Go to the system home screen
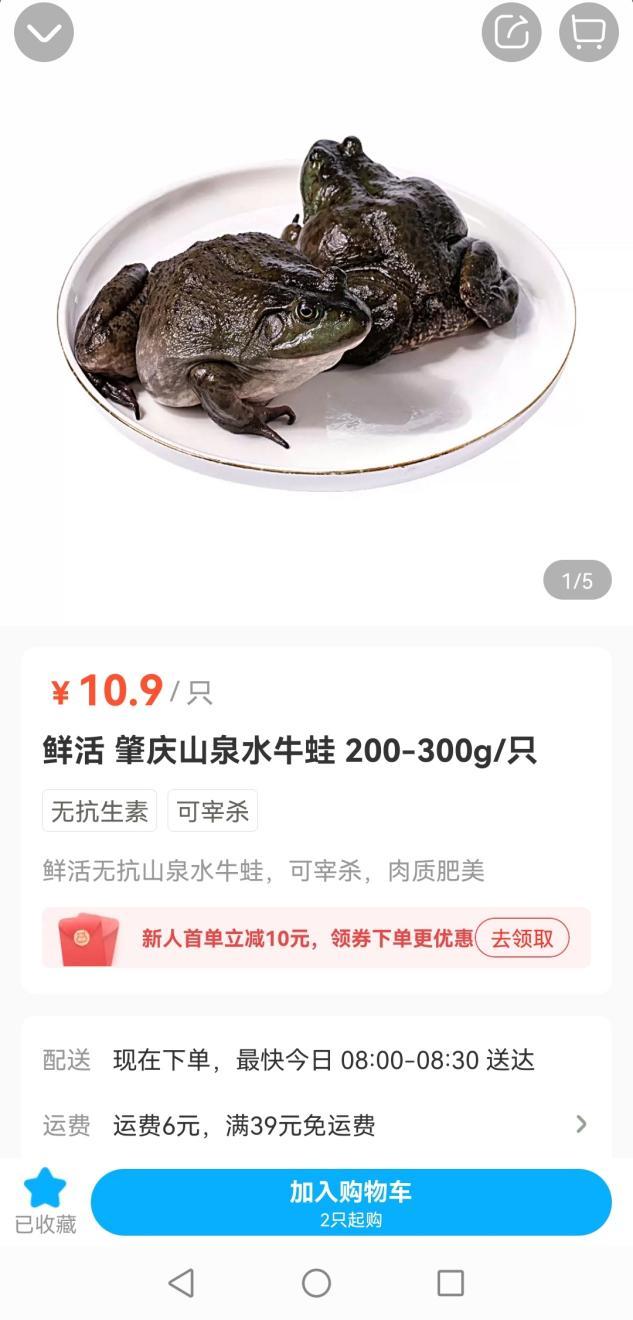 point(316,1283)
